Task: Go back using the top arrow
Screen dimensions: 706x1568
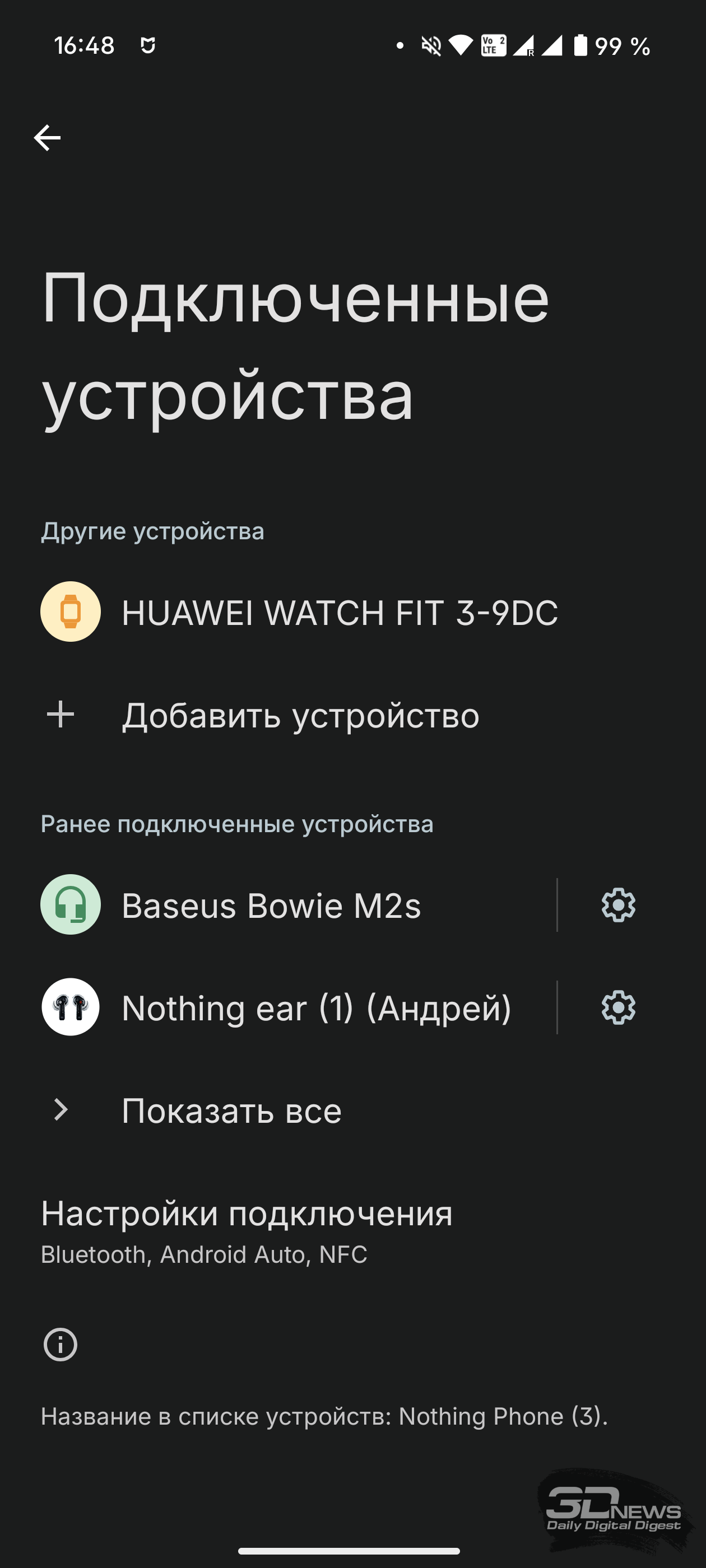Action: (x=47, y=138)
